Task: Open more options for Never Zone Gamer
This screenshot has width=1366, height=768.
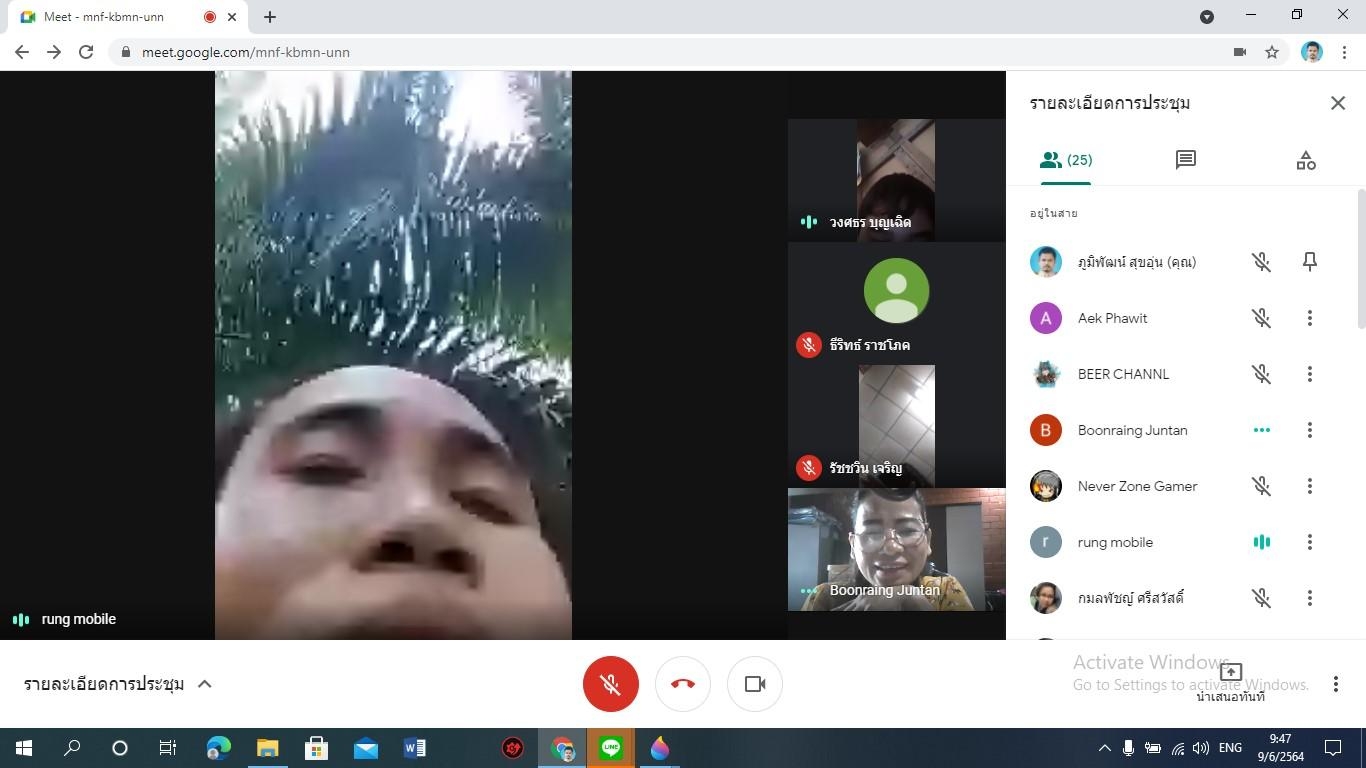Action: [x=1309, y=486]
